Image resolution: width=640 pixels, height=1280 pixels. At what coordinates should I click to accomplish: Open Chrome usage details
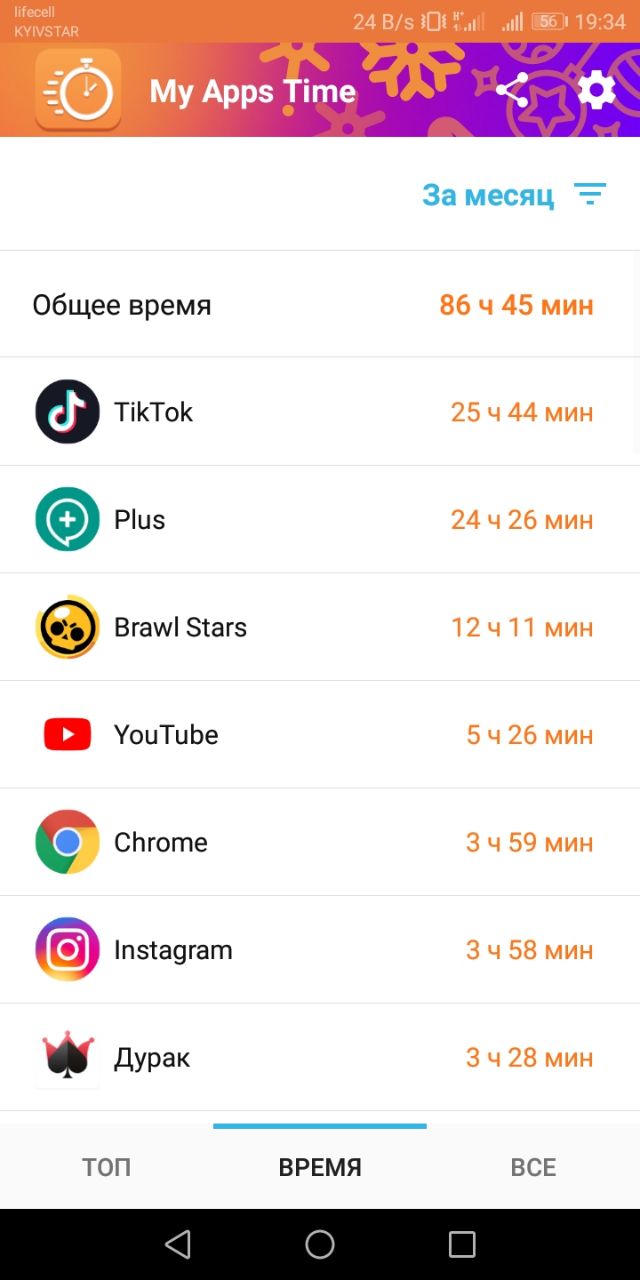click(x=320, y=842)
